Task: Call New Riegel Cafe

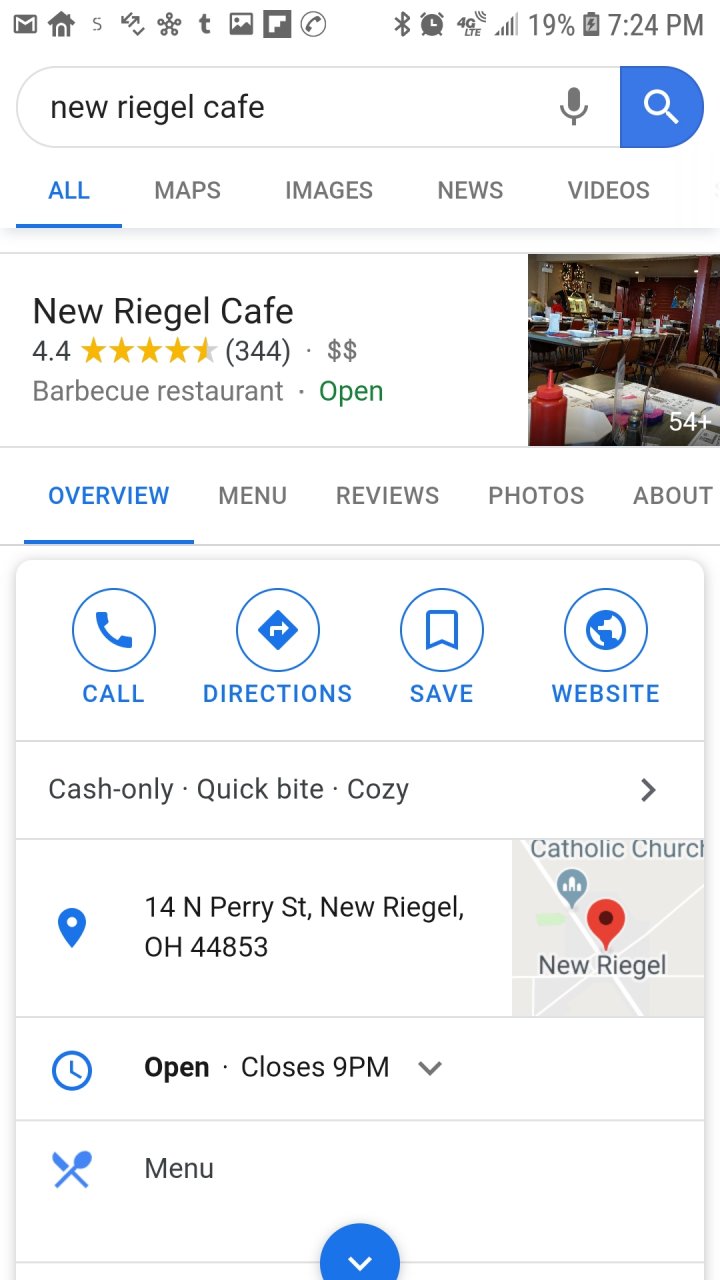Action: click(x=113, y=647)
